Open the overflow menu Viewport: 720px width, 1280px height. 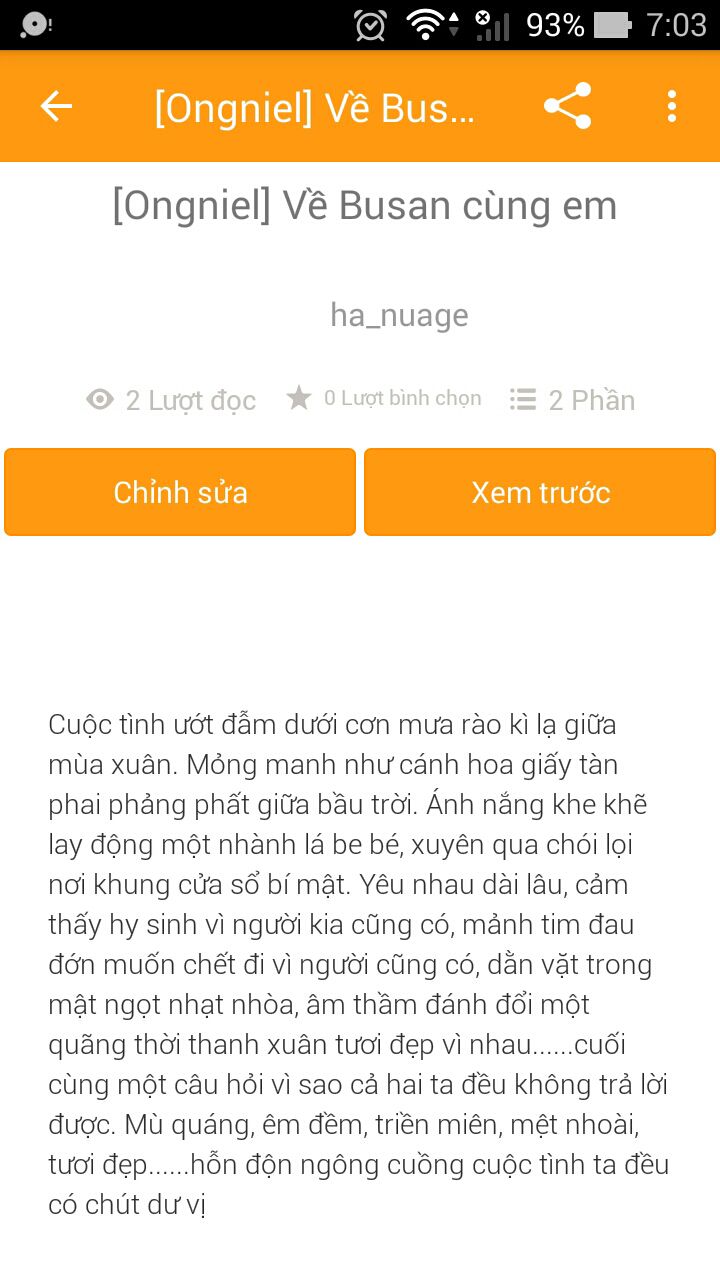[x=671, y=106]
